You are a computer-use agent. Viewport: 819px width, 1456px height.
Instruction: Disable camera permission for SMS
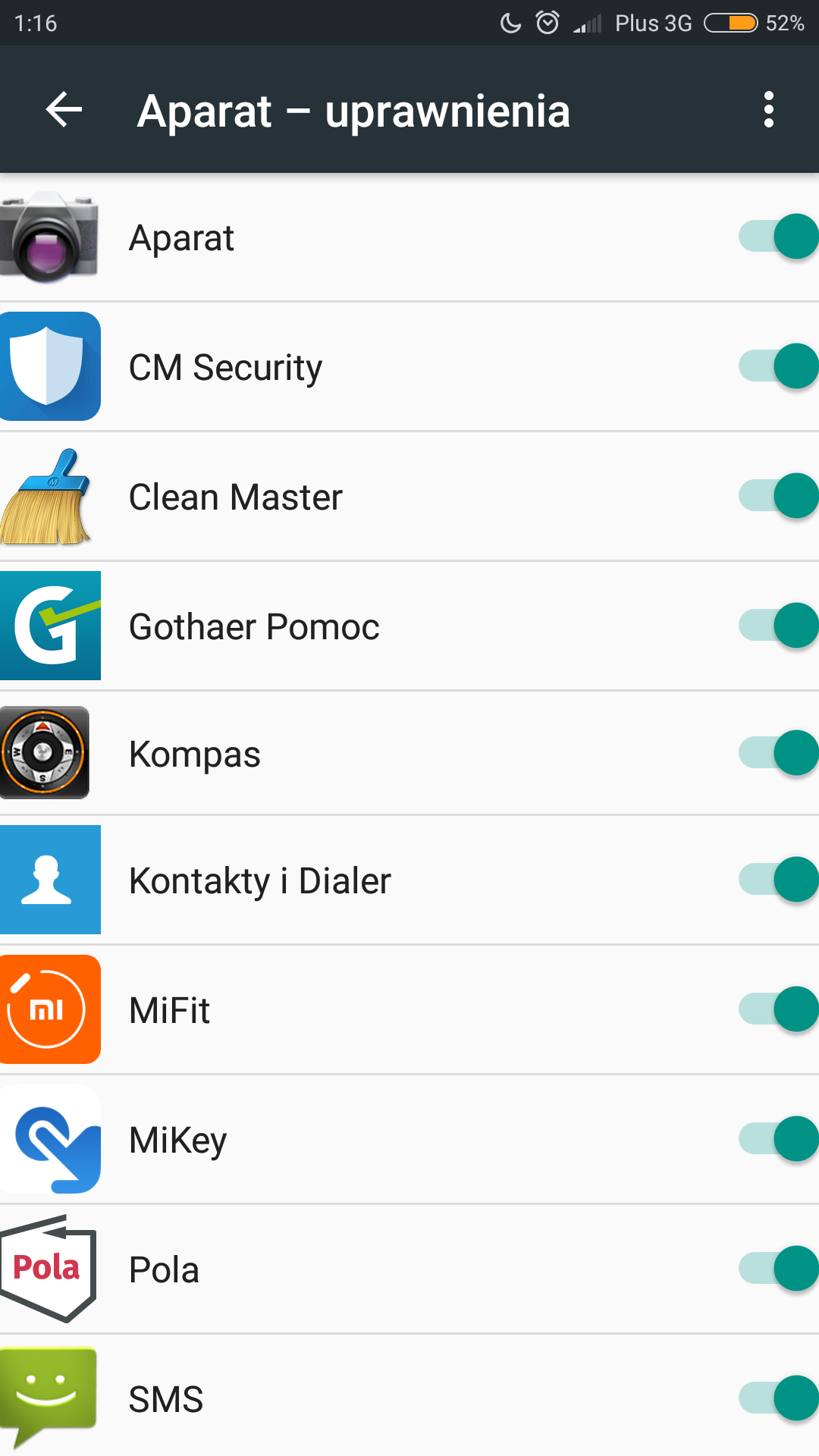(x=778, y=1398)
